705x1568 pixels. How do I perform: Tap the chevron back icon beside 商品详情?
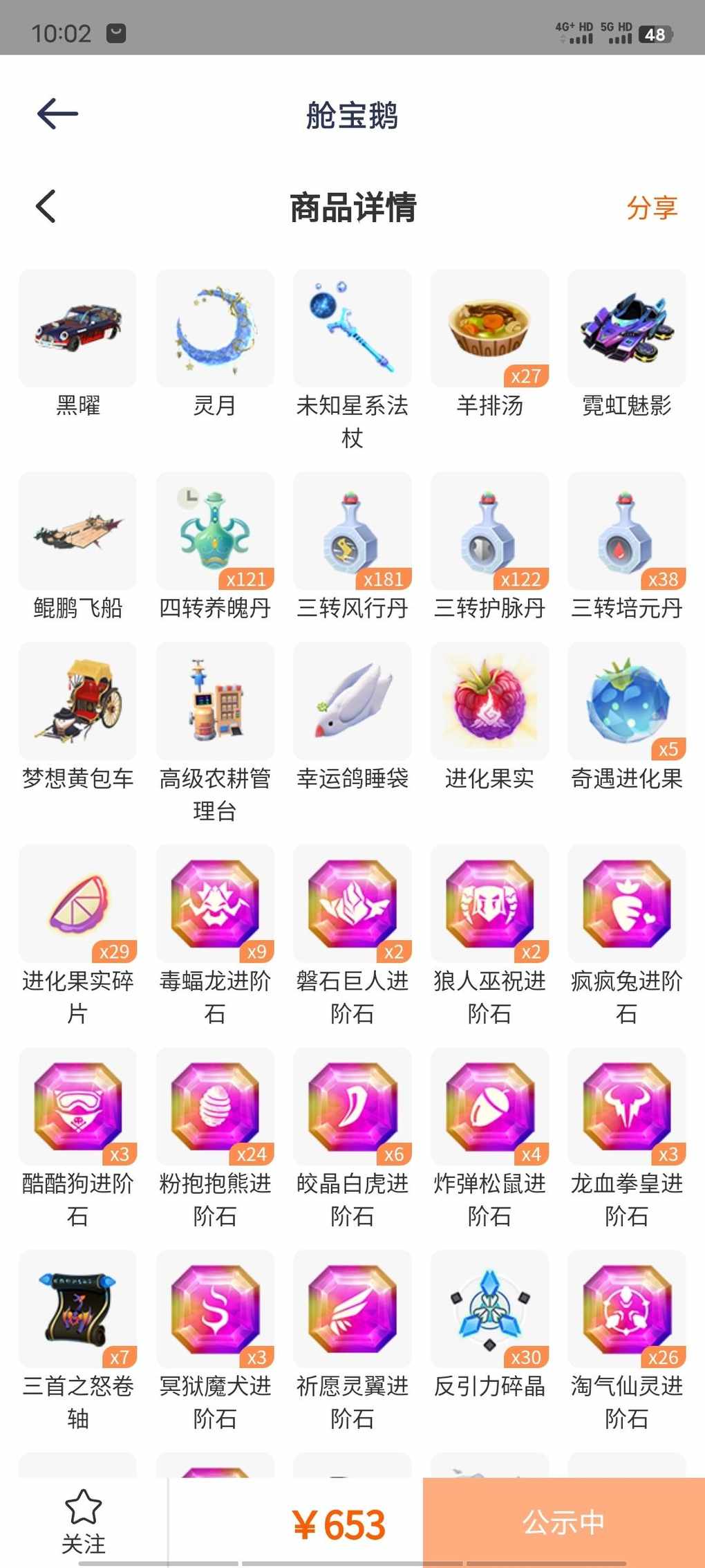(46, 206)
